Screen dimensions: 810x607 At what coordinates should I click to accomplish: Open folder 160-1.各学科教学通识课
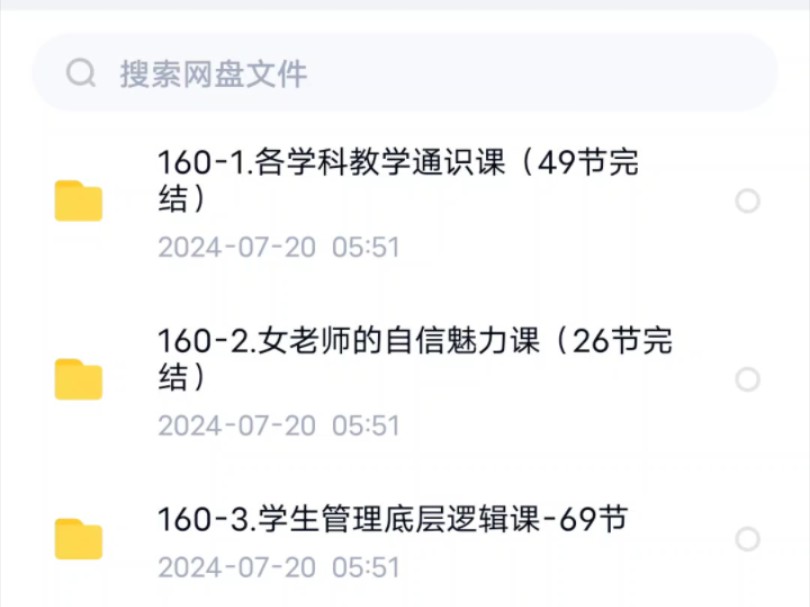click(398, 180)
